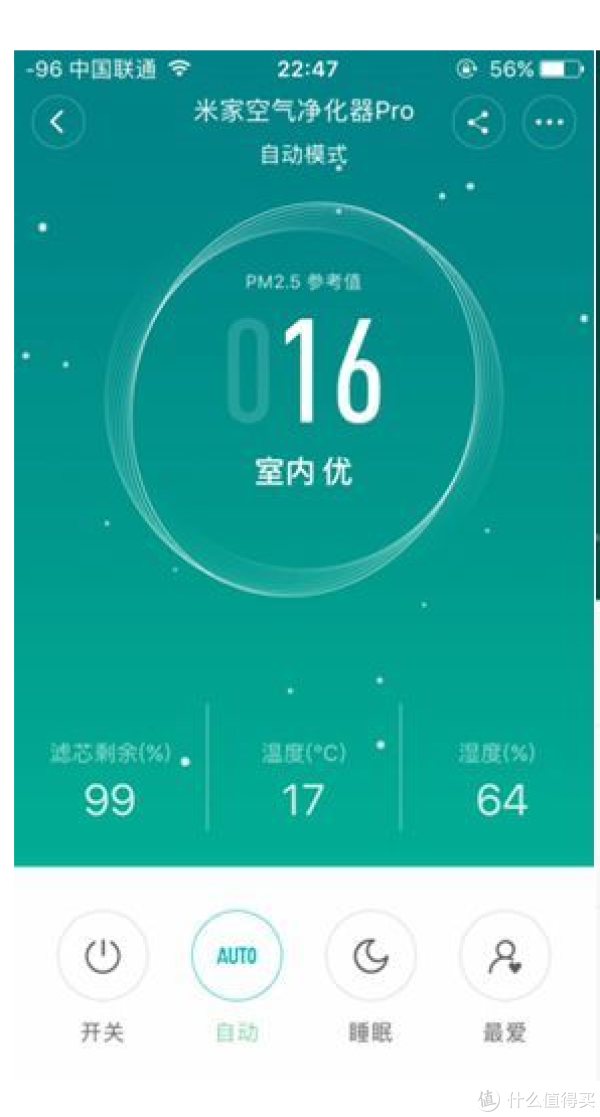Share the air purifier status

[x=479, y=123]
